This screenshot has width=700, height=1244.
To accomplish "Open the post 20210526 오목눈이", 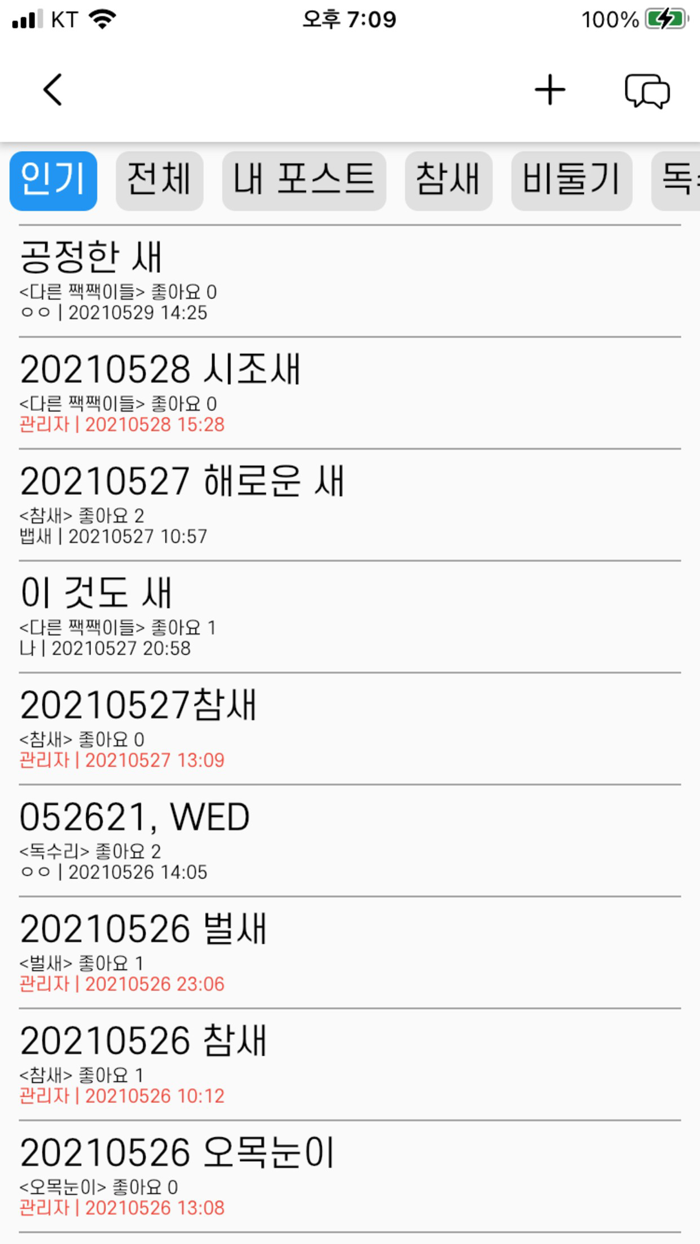I will [x=350, y=1177].
